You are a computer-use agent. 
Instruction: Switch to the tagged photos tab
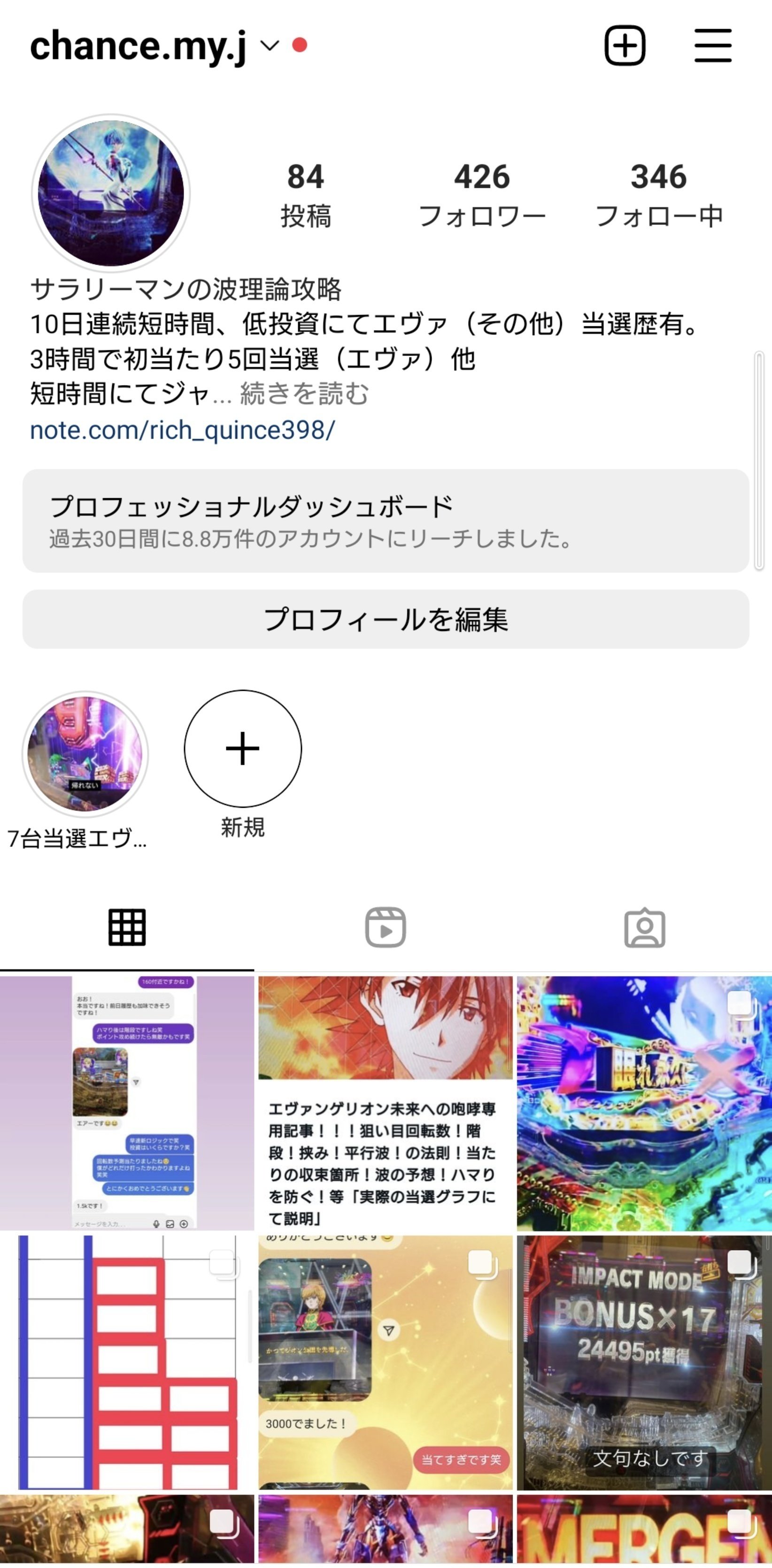tap(644, 927)
